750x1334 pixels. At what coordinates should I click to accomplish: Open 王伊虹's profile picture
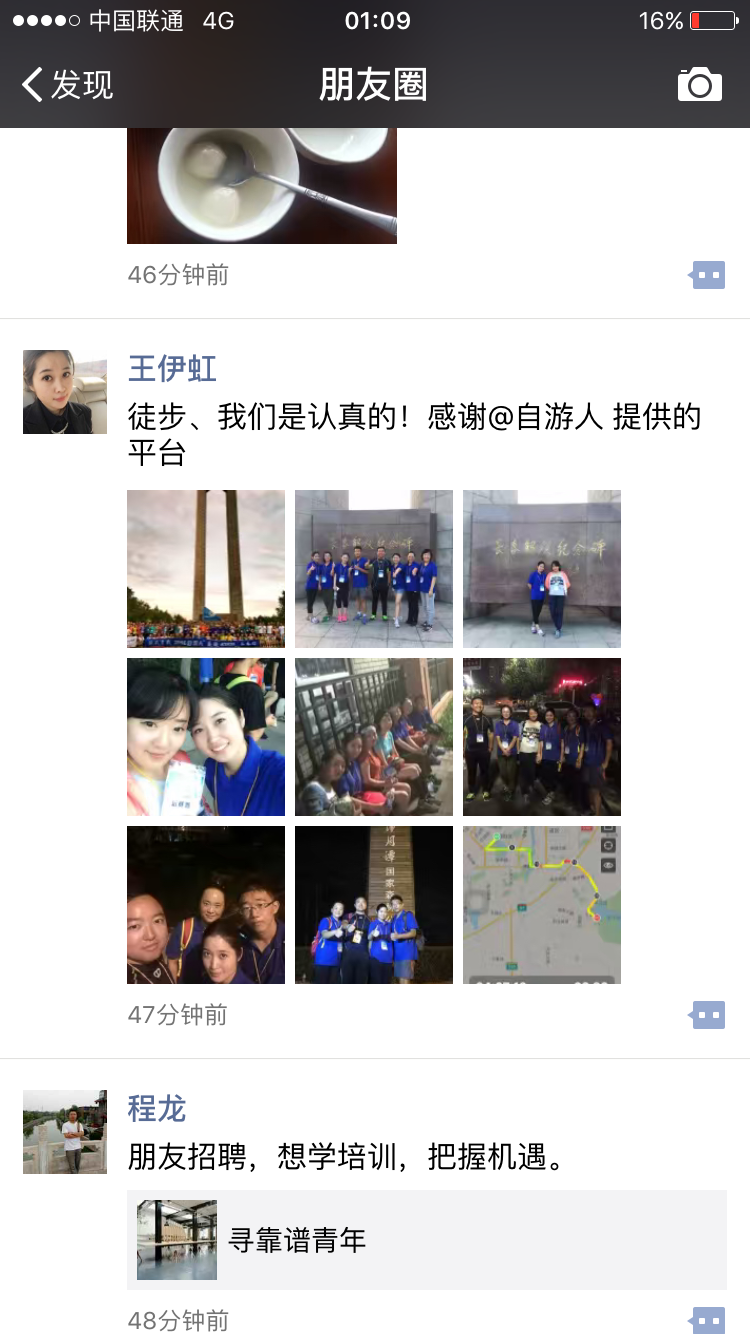click(65, 392)
